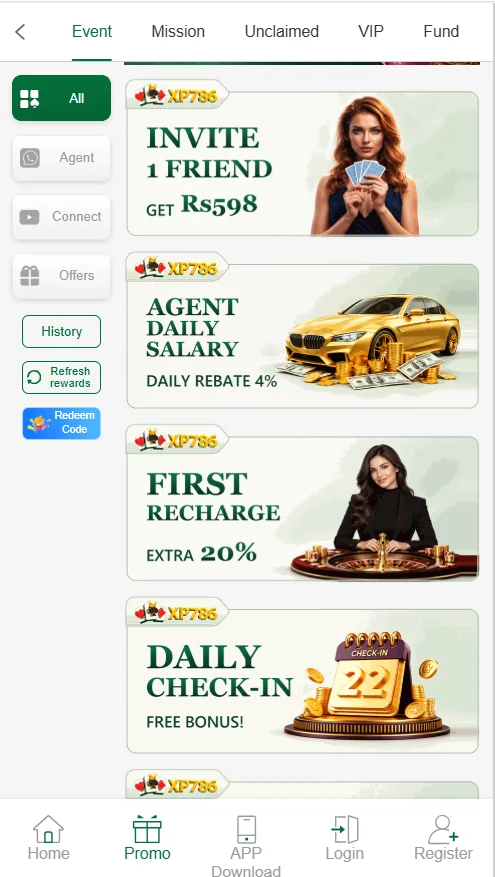Show the Offers category

[x=62, y=276]
